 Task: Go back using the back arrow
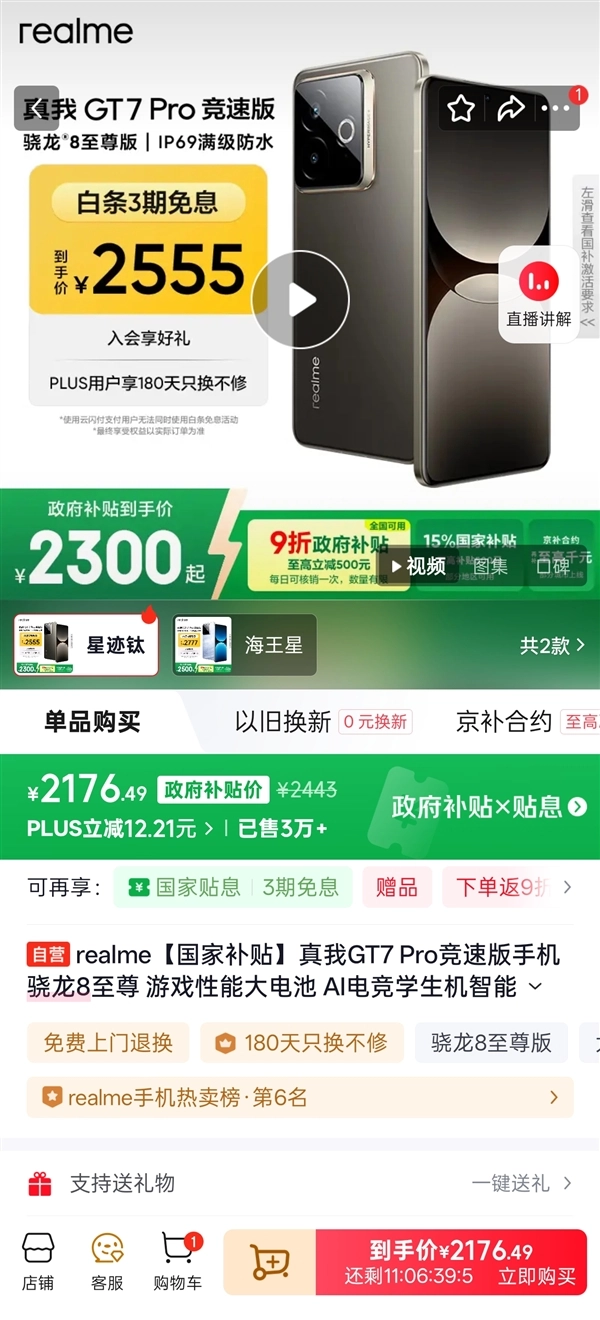point(36,108)
